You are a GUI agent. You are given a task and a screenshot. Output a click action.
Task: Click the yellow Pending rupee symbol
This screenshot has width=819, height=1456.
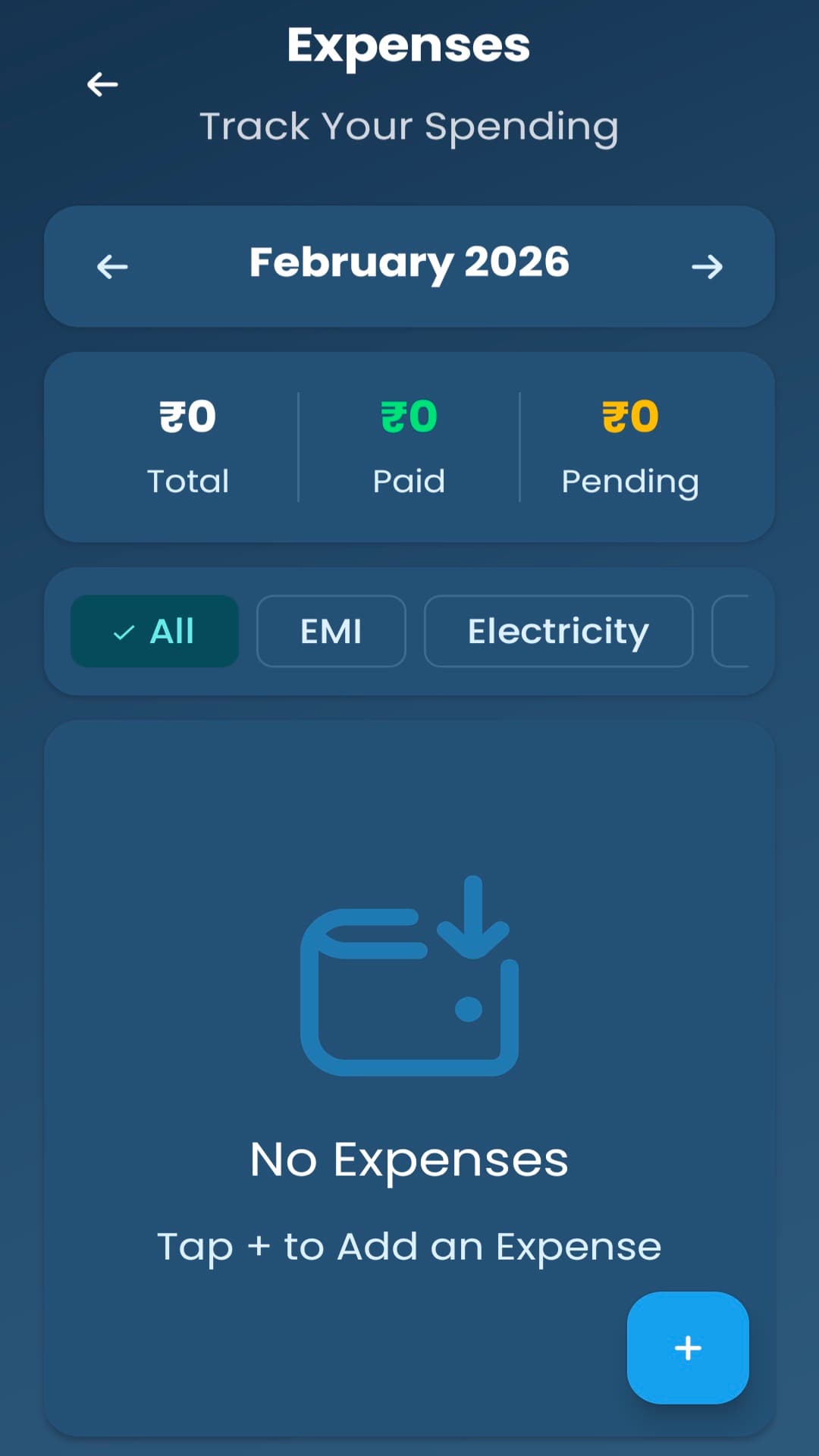[x=628, y=414]
